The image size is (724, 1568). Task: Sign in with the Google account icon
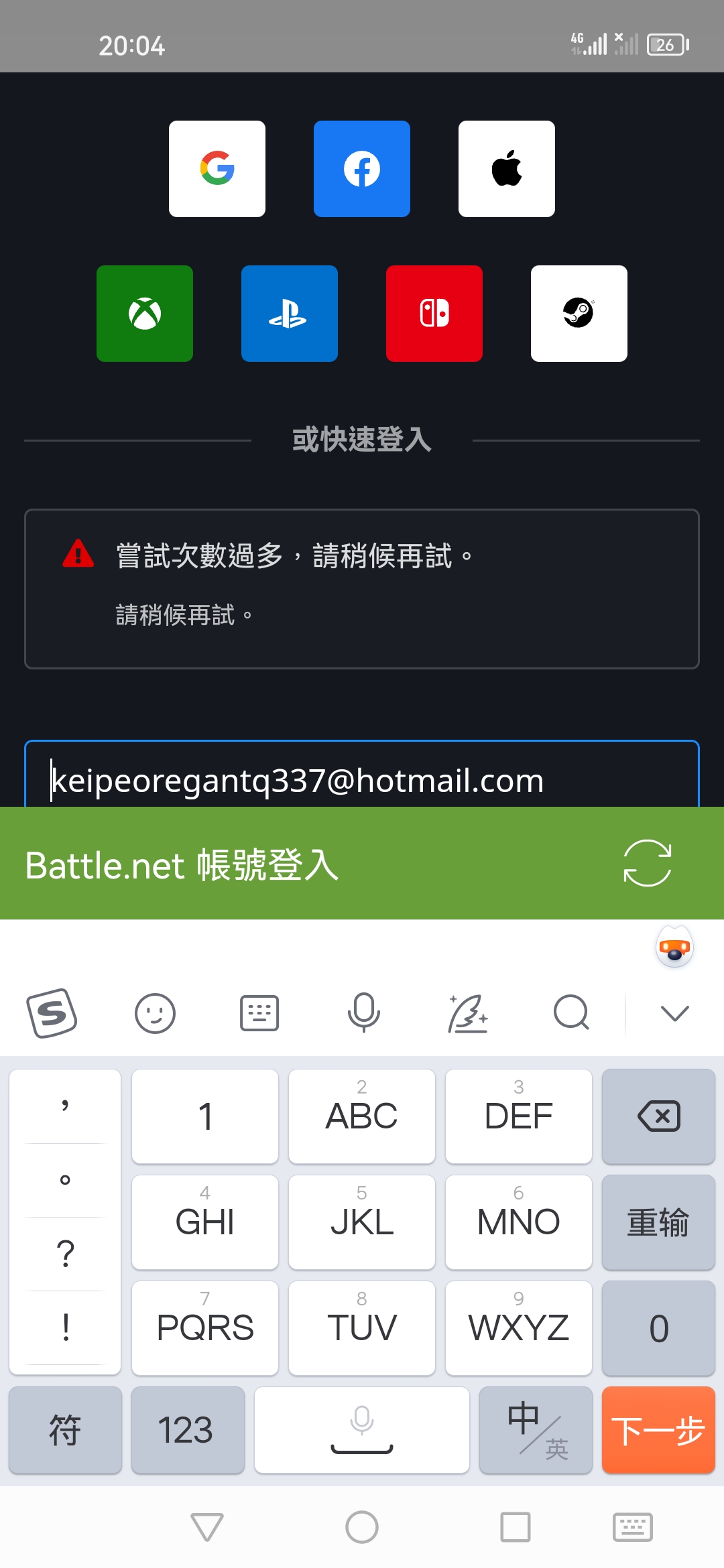tap(217, 168)
